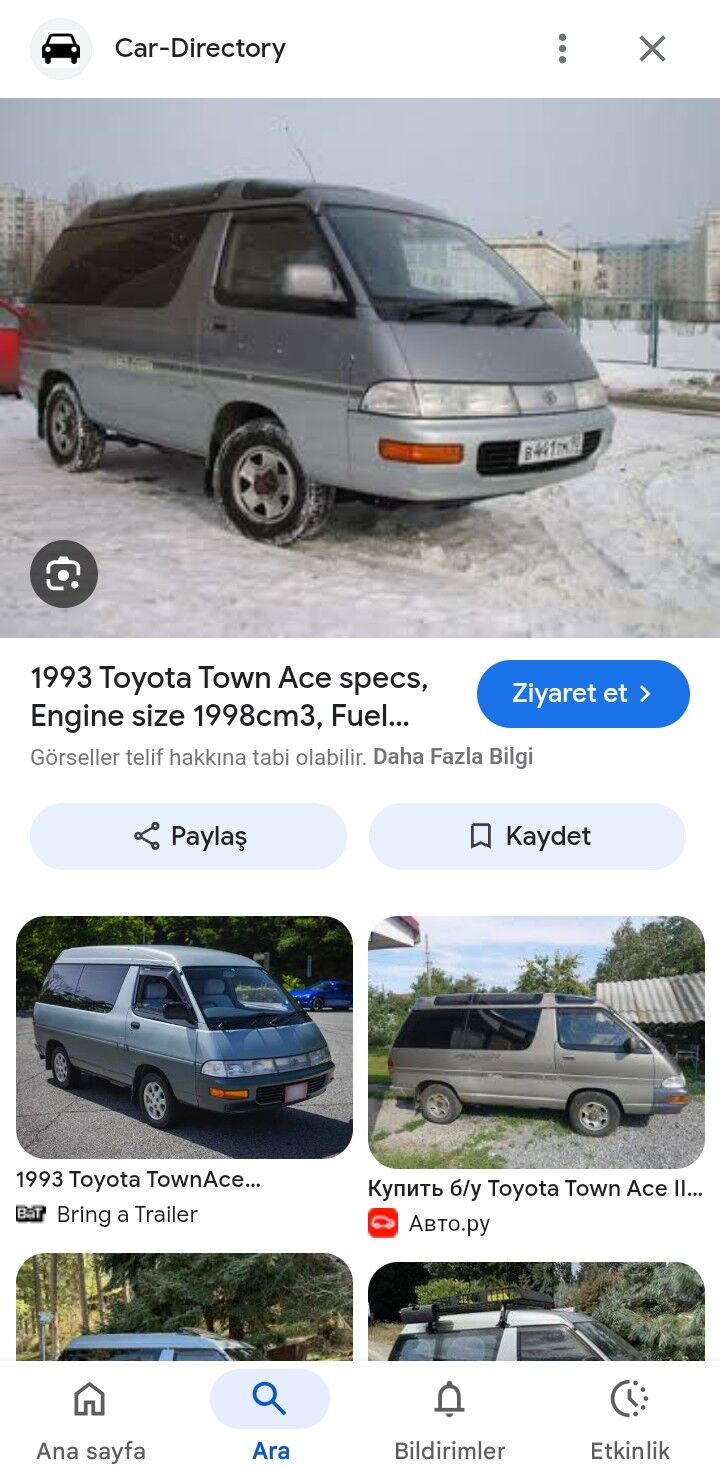Tap the Ziyaret et button

point(583,694)
